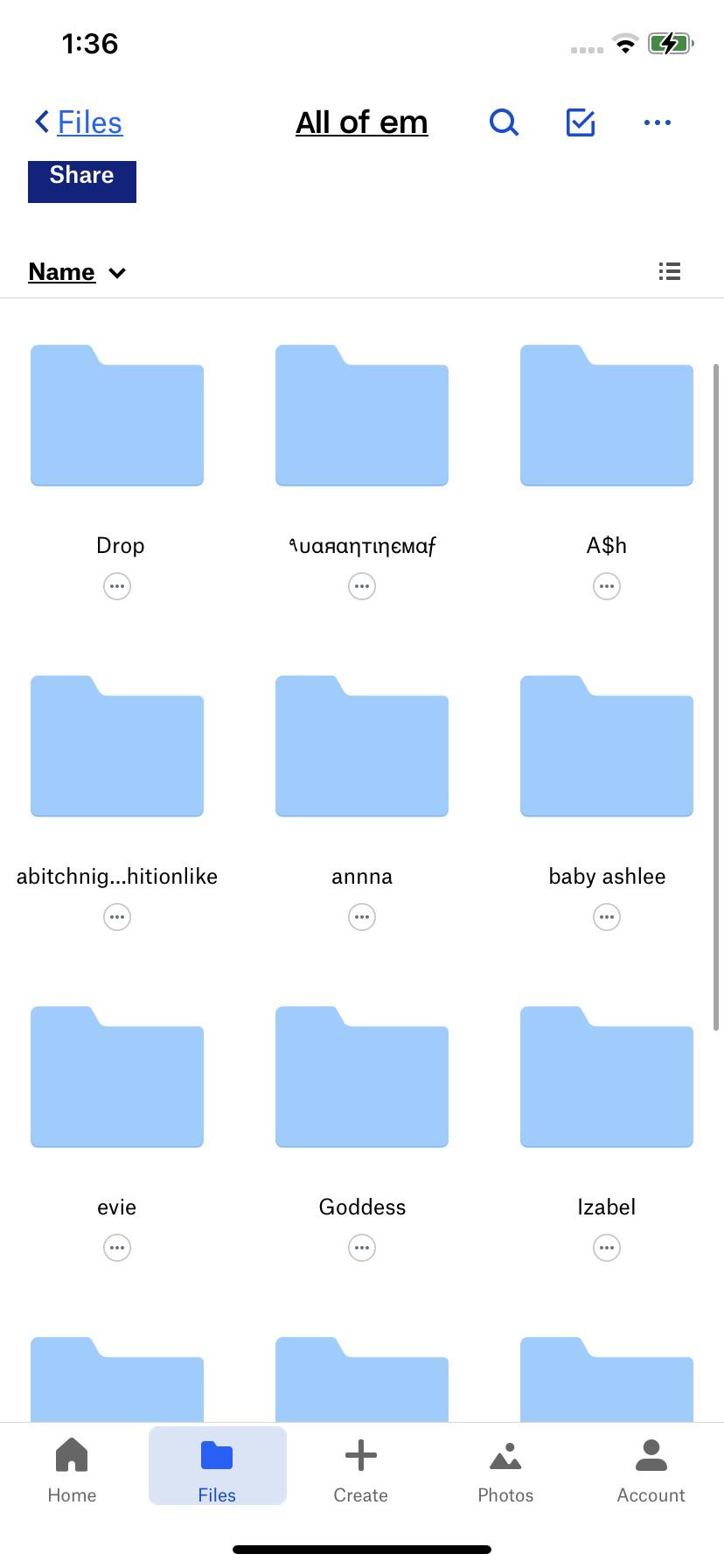Screen dimensions: 724x1568
Task: Open the Izabel folder
Action: tap(607, 1077)
